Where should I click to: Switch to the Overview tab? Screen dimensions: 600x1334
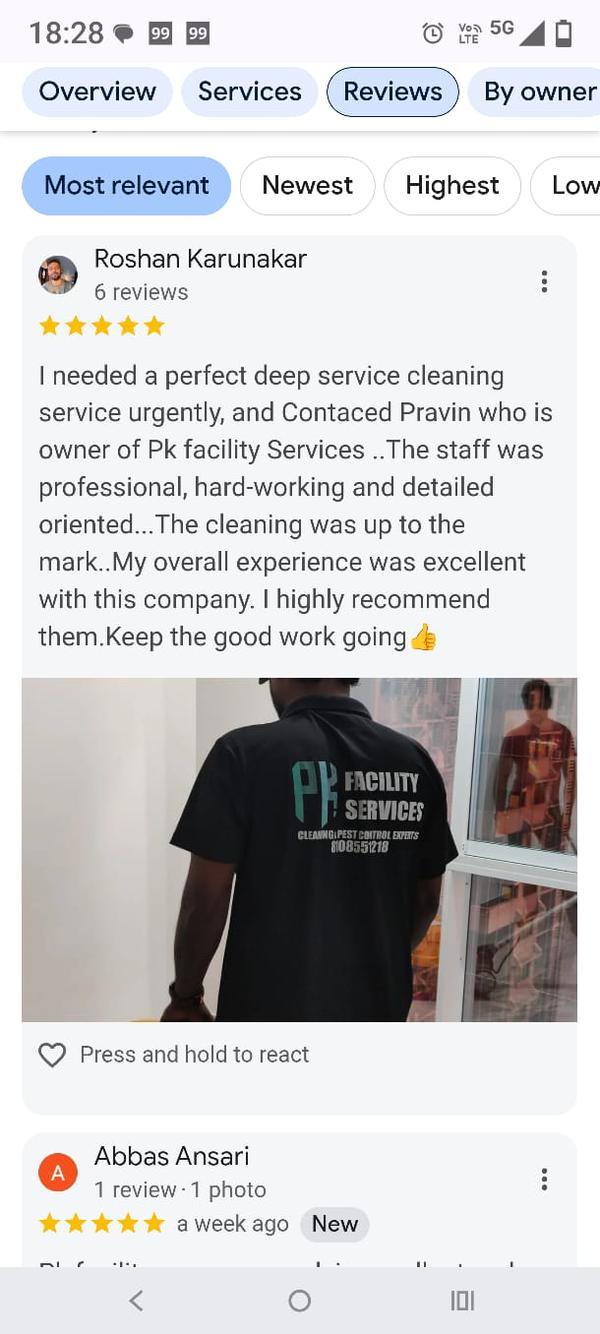click(97, 92)
